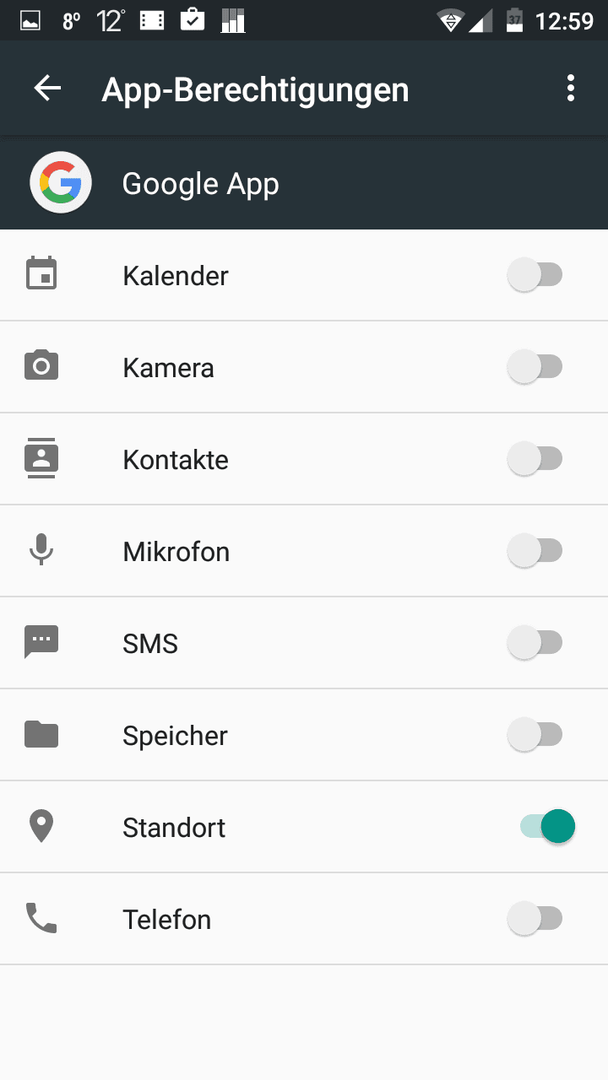608x1080 pixels.
Task: Turn on Kamera permission
Action: tap(535, 366)
